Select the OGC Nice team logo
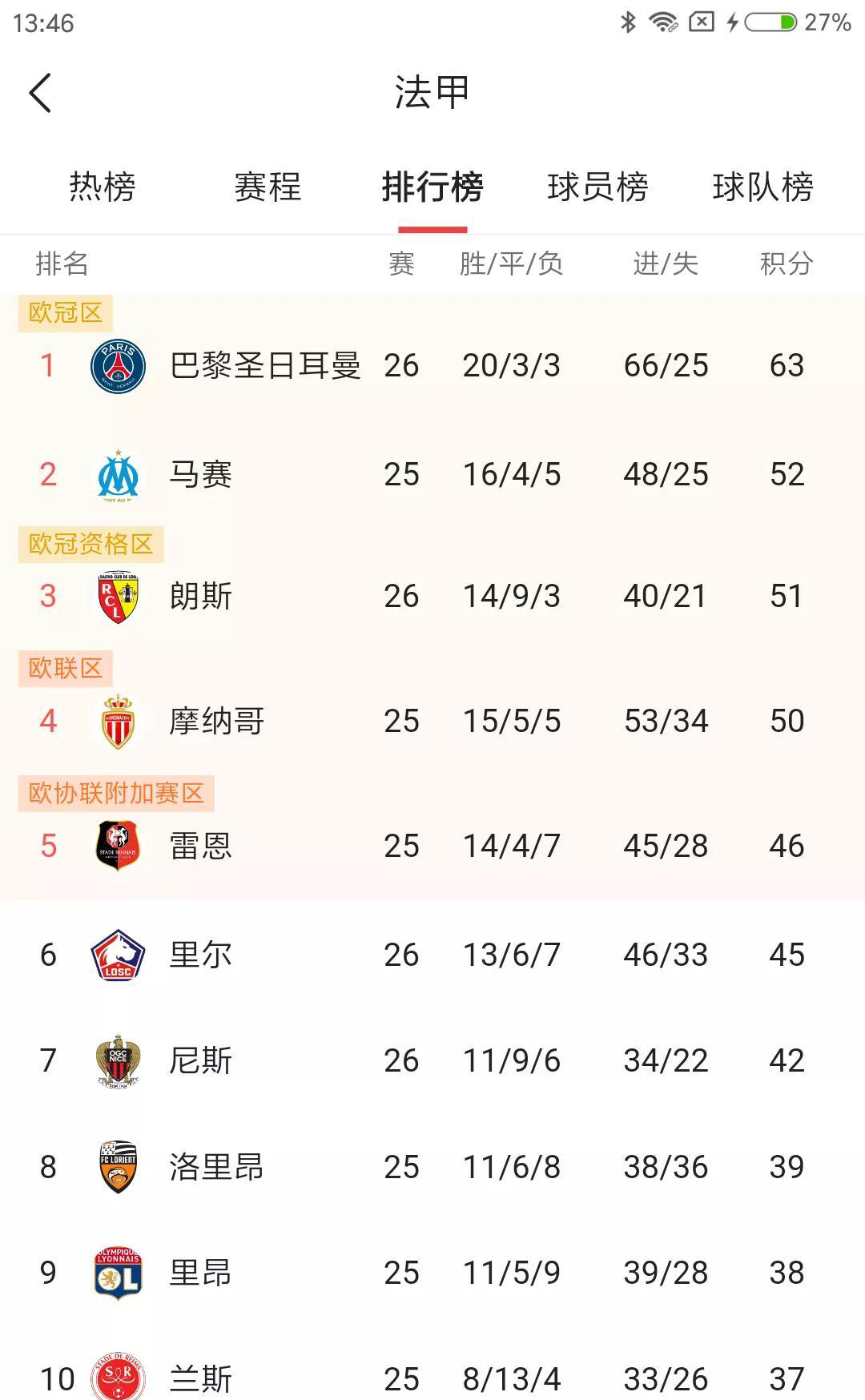Image resolution: width=865 pixels, height=1400 pixels. (x=116, y=1060)
